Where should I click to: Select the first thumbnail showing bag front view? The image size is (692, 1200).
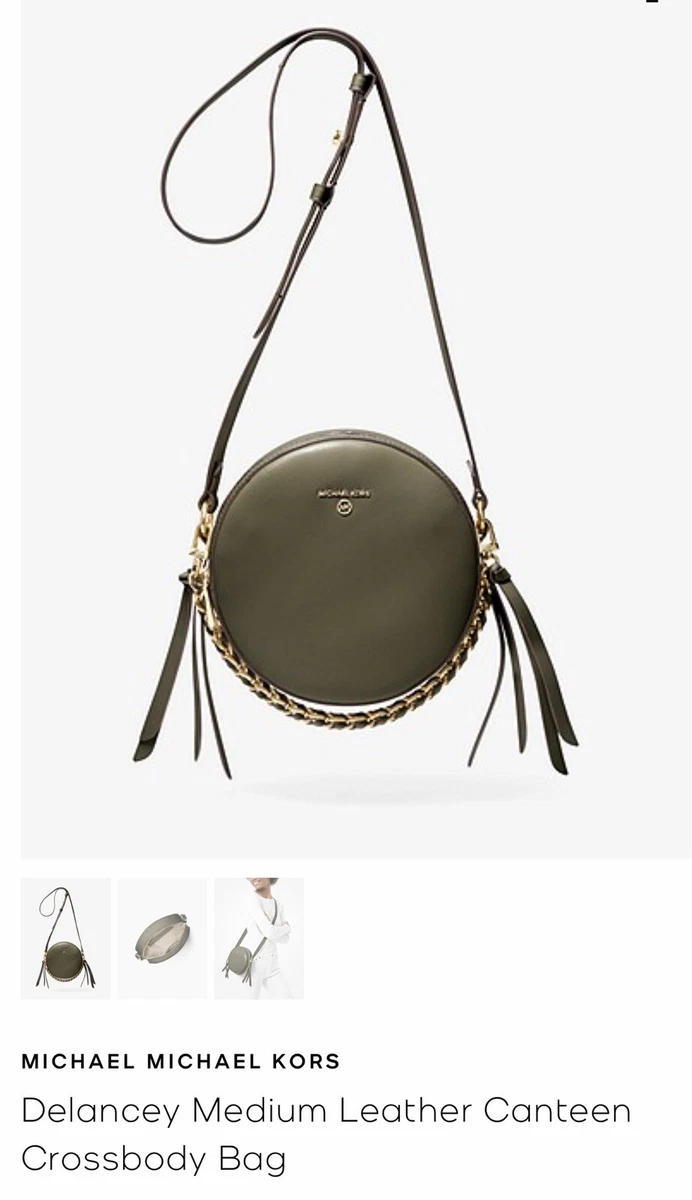[66, 938]
